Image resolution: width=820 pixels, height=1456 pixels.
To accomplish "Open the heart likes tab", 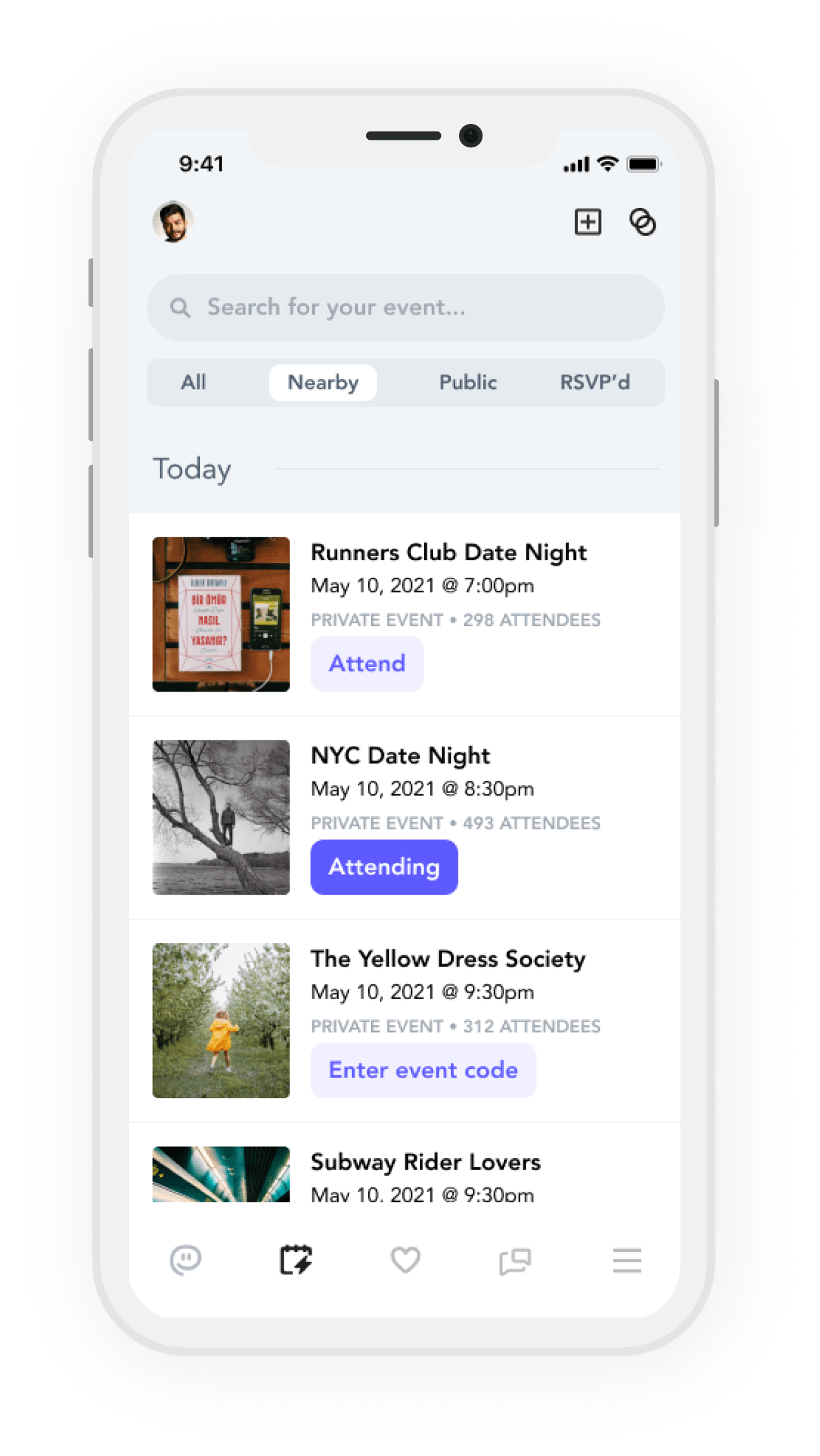I will [405, 1260].
